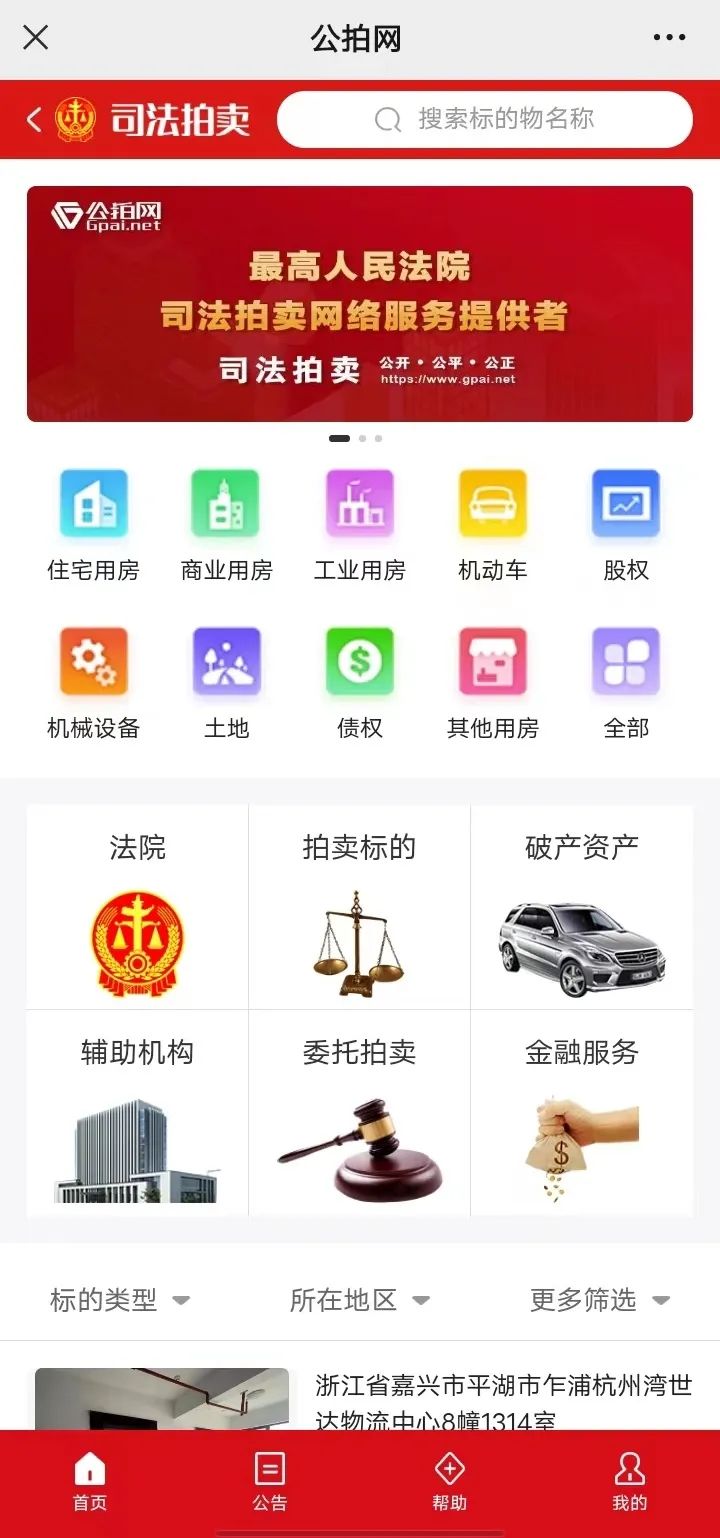Close the 公拍网 mini program page

click(36, 38)
